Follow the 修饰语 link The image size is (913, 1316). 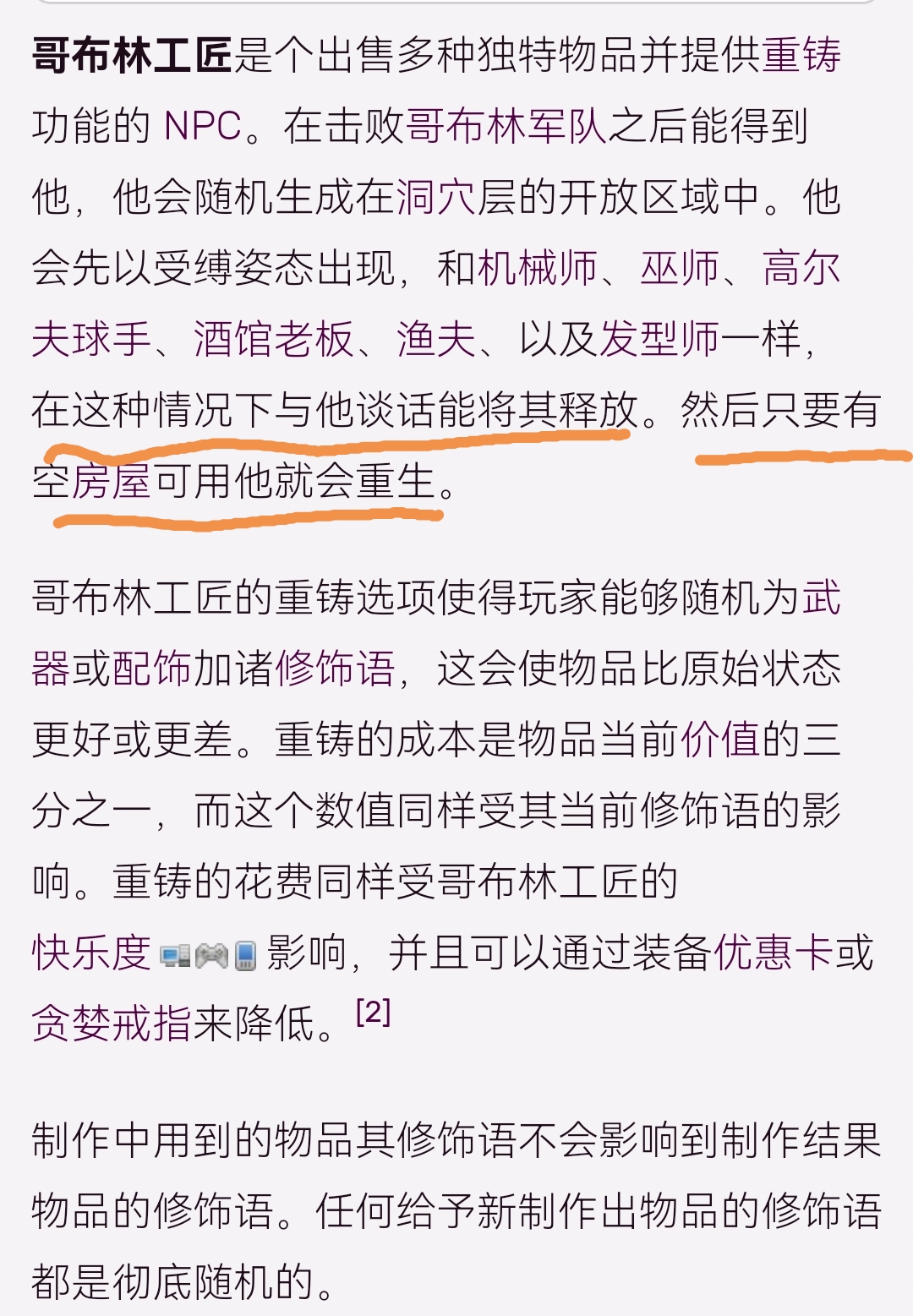coord(335,669)
